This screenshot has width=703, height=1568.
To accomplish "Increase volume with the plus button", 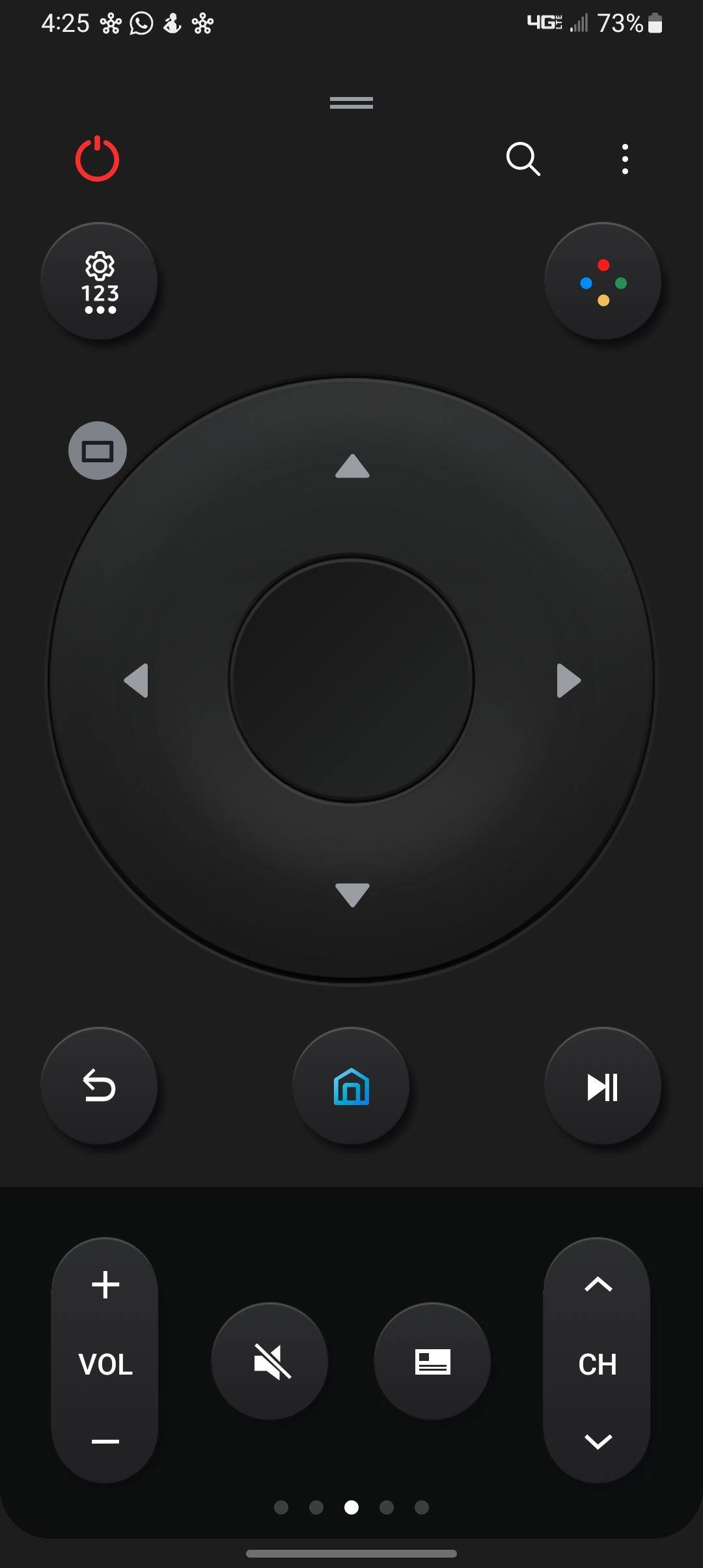I will coord(105,1285).
